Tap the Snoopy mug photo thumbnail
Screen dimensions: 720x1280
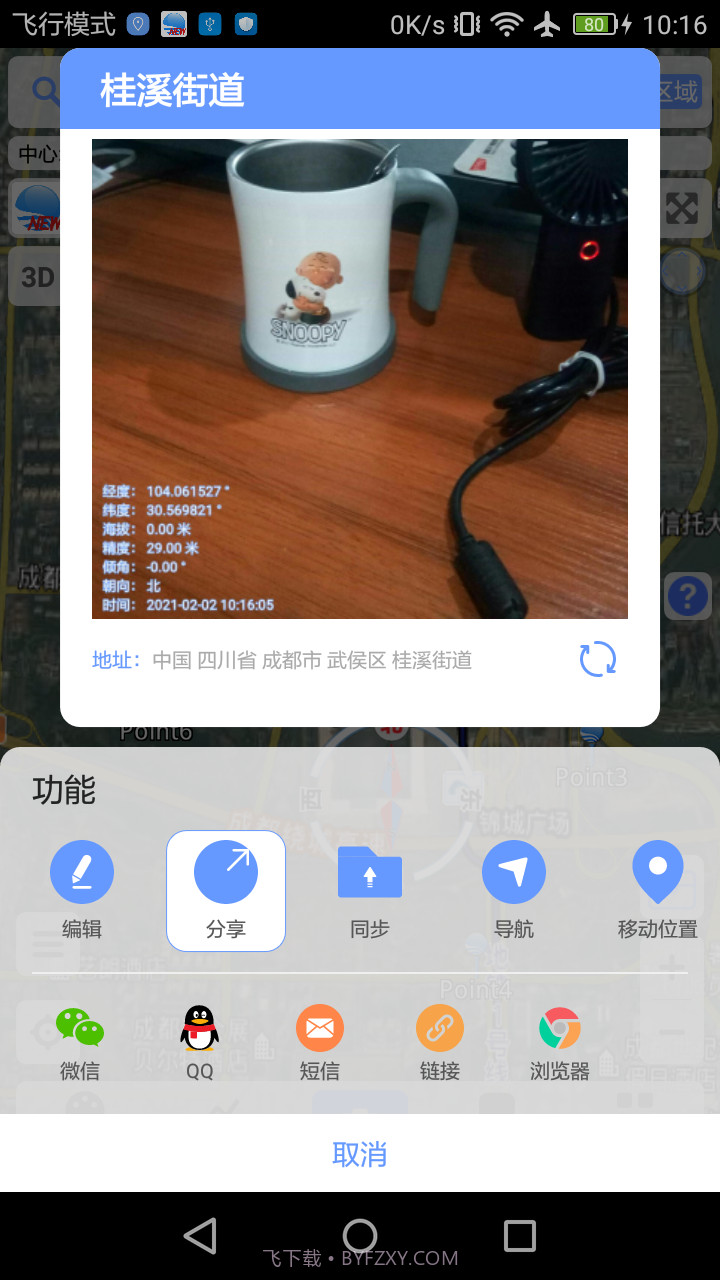click(x=360, y=378)
